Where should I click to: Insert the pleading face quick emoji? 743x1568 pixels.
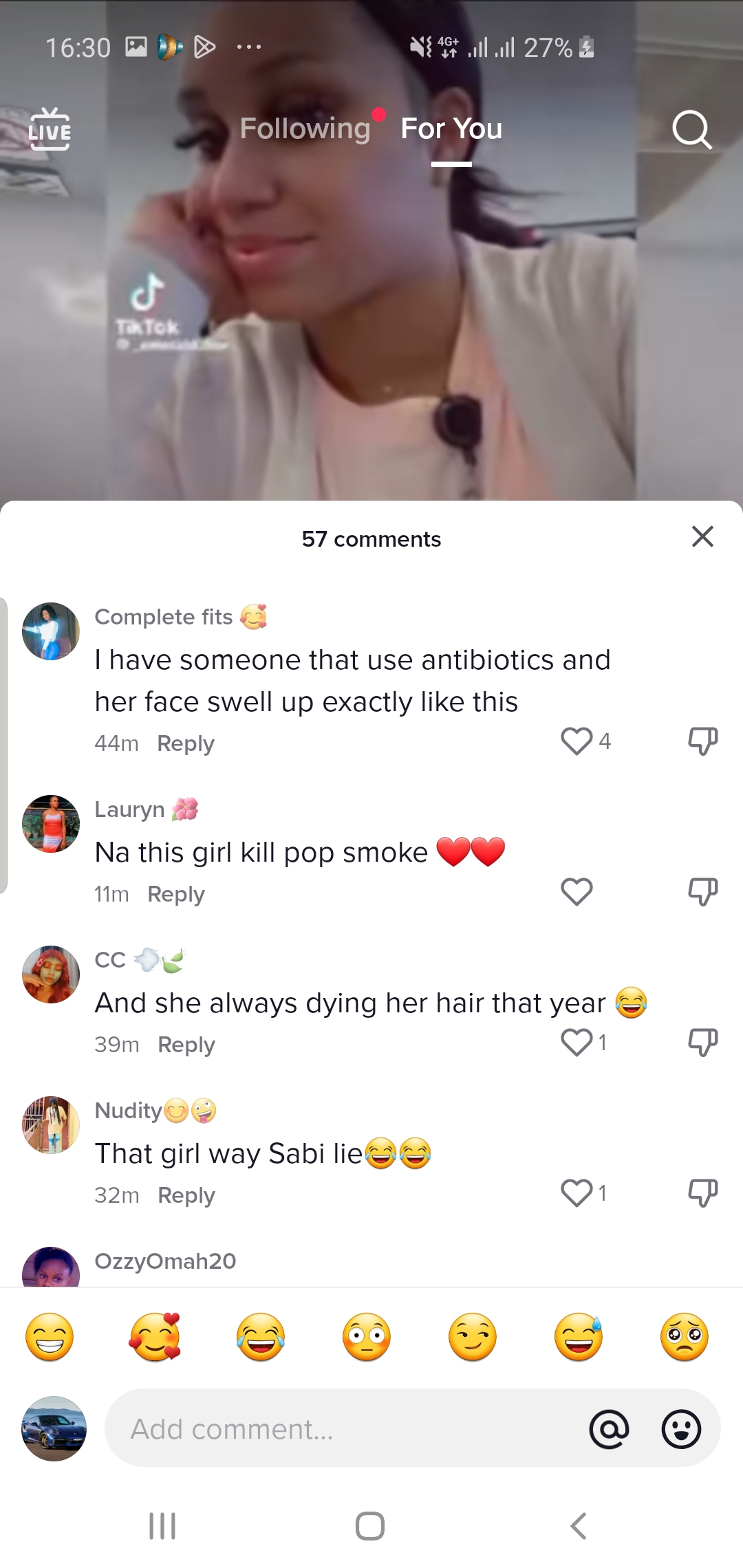pos(684,1337)
